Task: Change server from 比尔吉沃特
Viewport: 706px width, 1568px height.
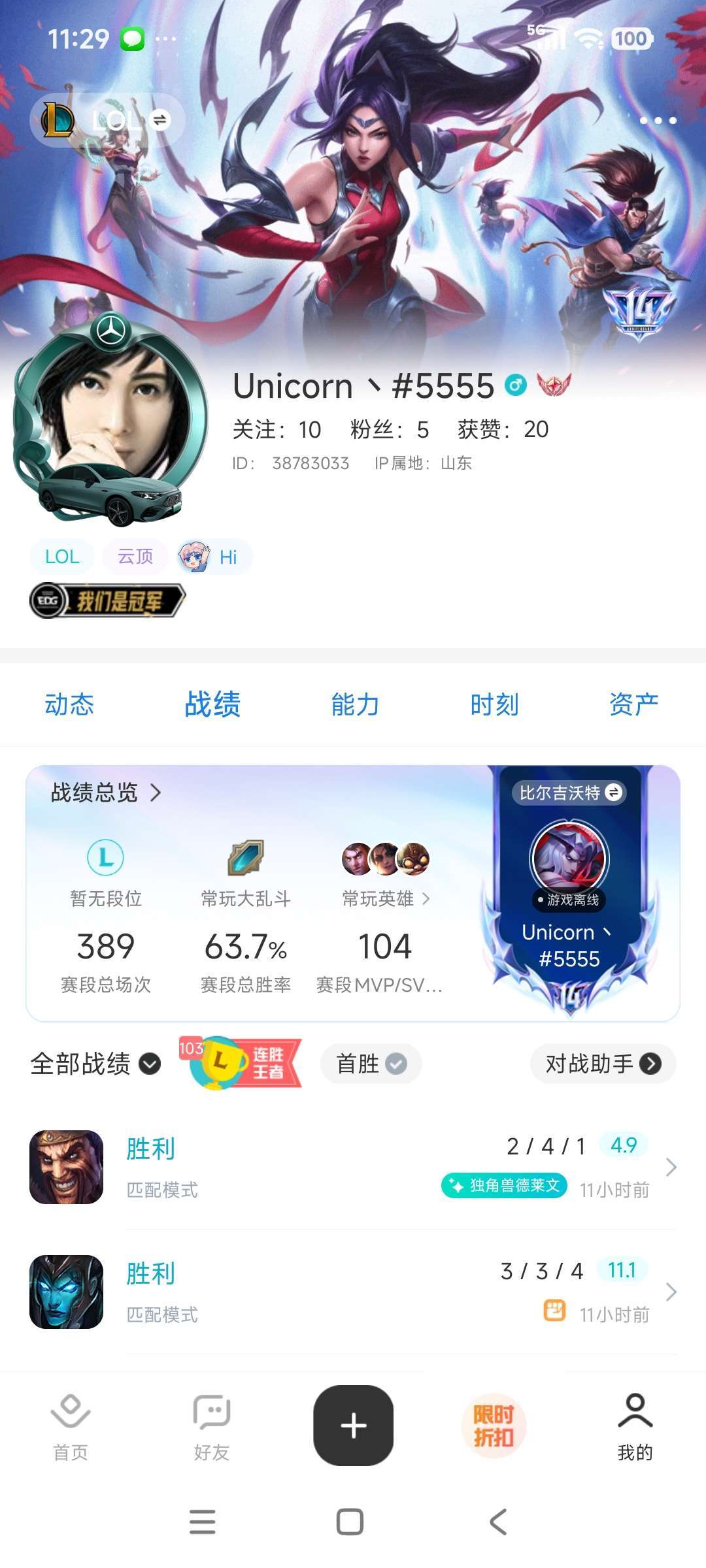Action: (569, 792)
